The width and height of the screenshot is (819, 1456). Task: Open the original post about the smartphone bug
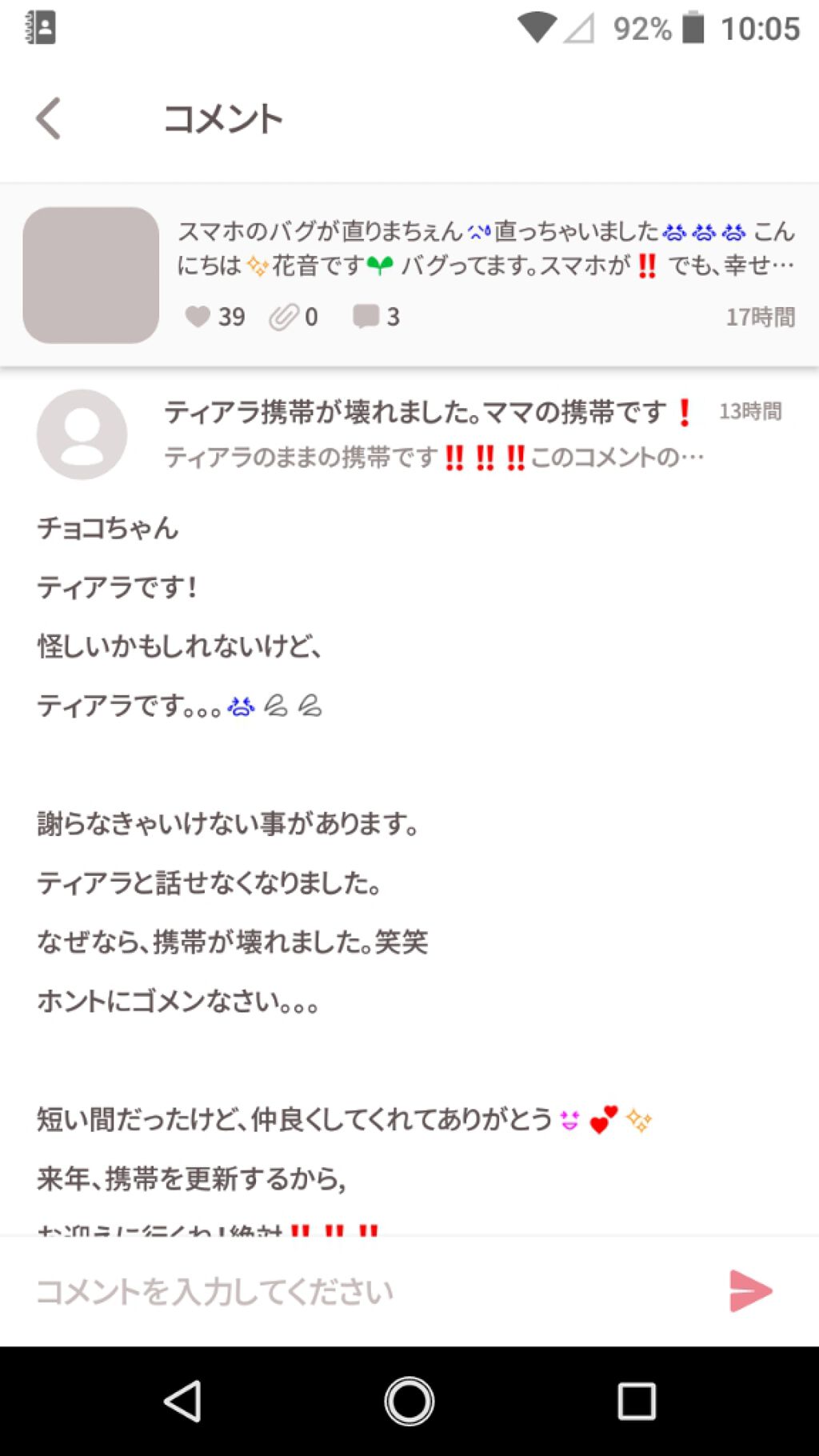[480, 248]
